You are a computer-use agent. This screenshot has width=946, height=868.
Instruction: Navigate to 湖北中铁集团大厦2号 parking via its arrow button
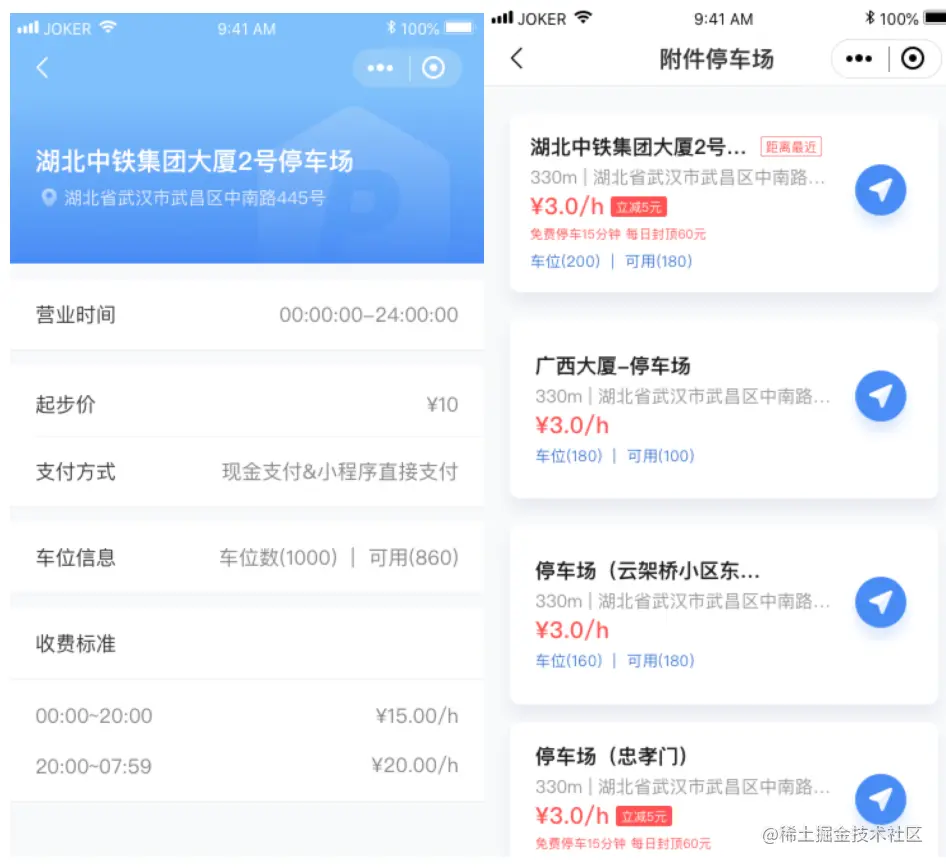[880, 190]
